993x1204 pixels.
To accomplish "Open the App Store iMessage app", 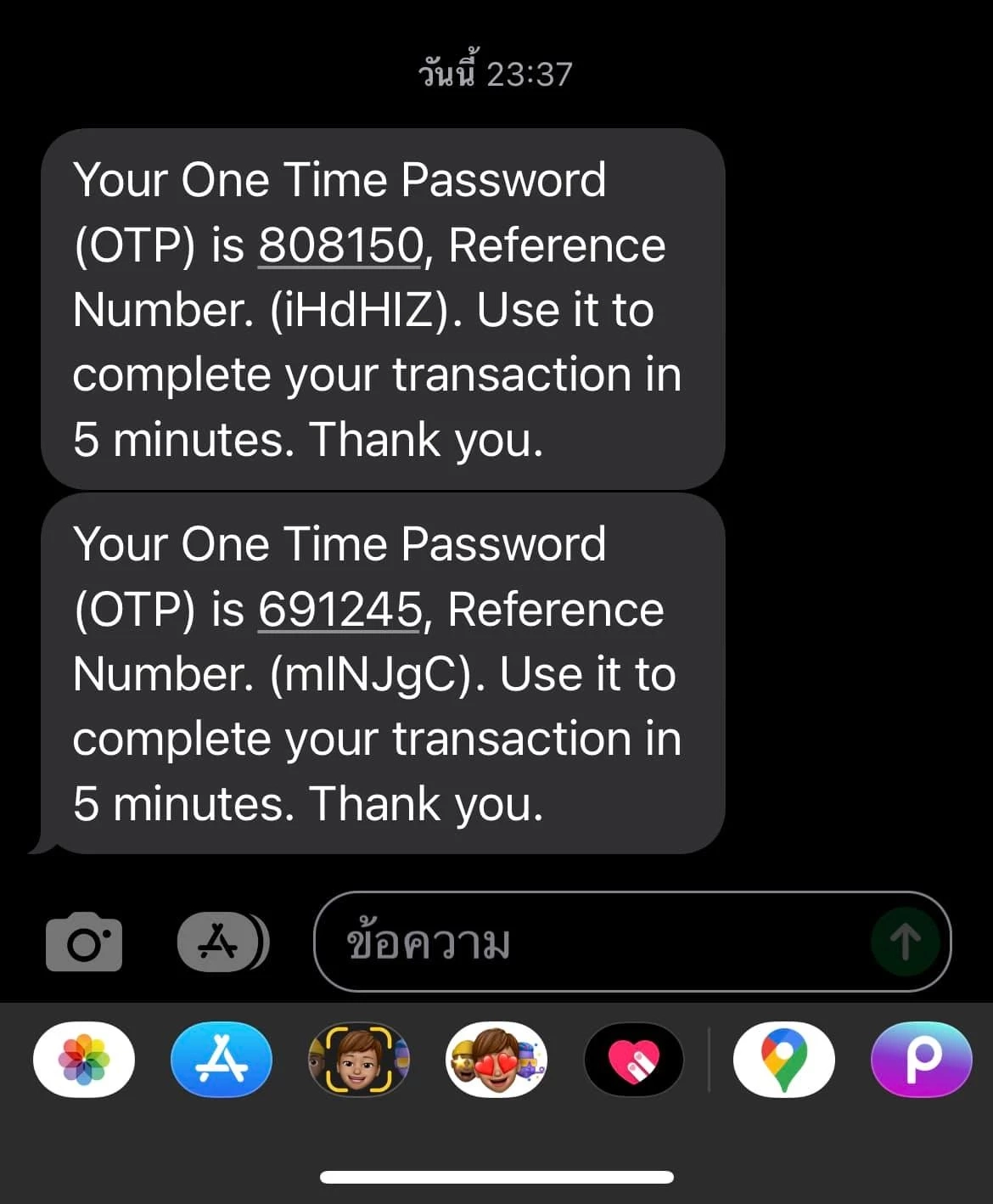I will pyautogui.click(x=222, y=1060).
